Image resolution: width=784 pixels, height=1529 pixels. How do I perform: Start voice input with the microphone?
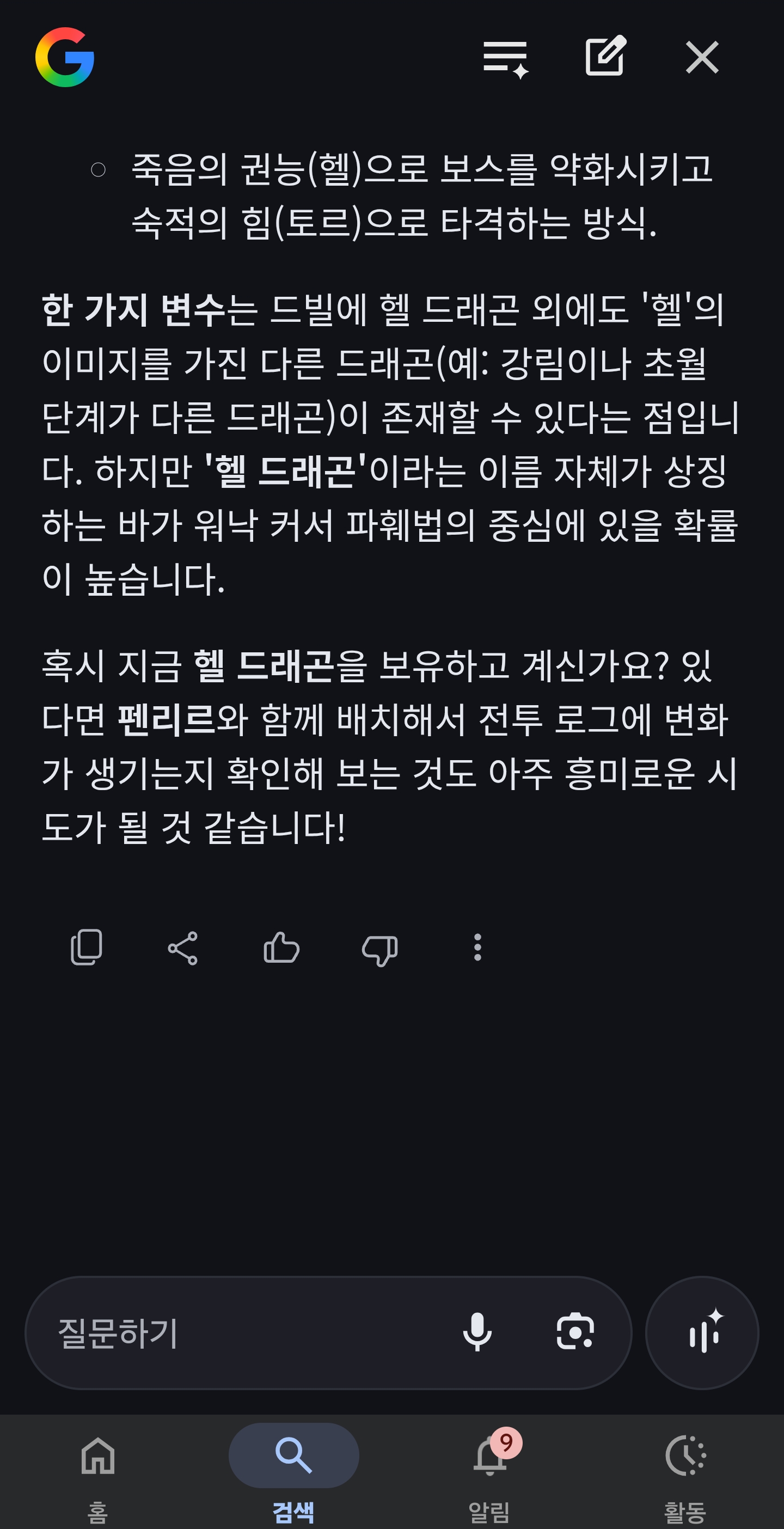[x=477, y=1332]
